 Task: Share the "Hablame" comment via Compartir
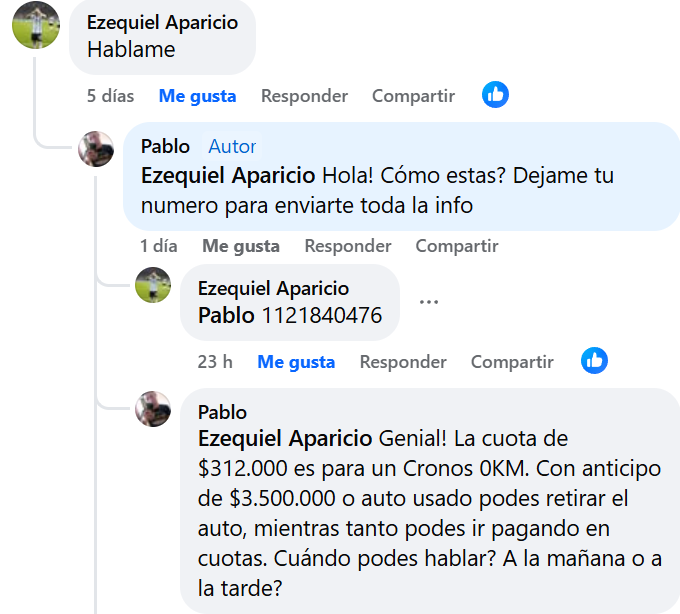(413, 96)
